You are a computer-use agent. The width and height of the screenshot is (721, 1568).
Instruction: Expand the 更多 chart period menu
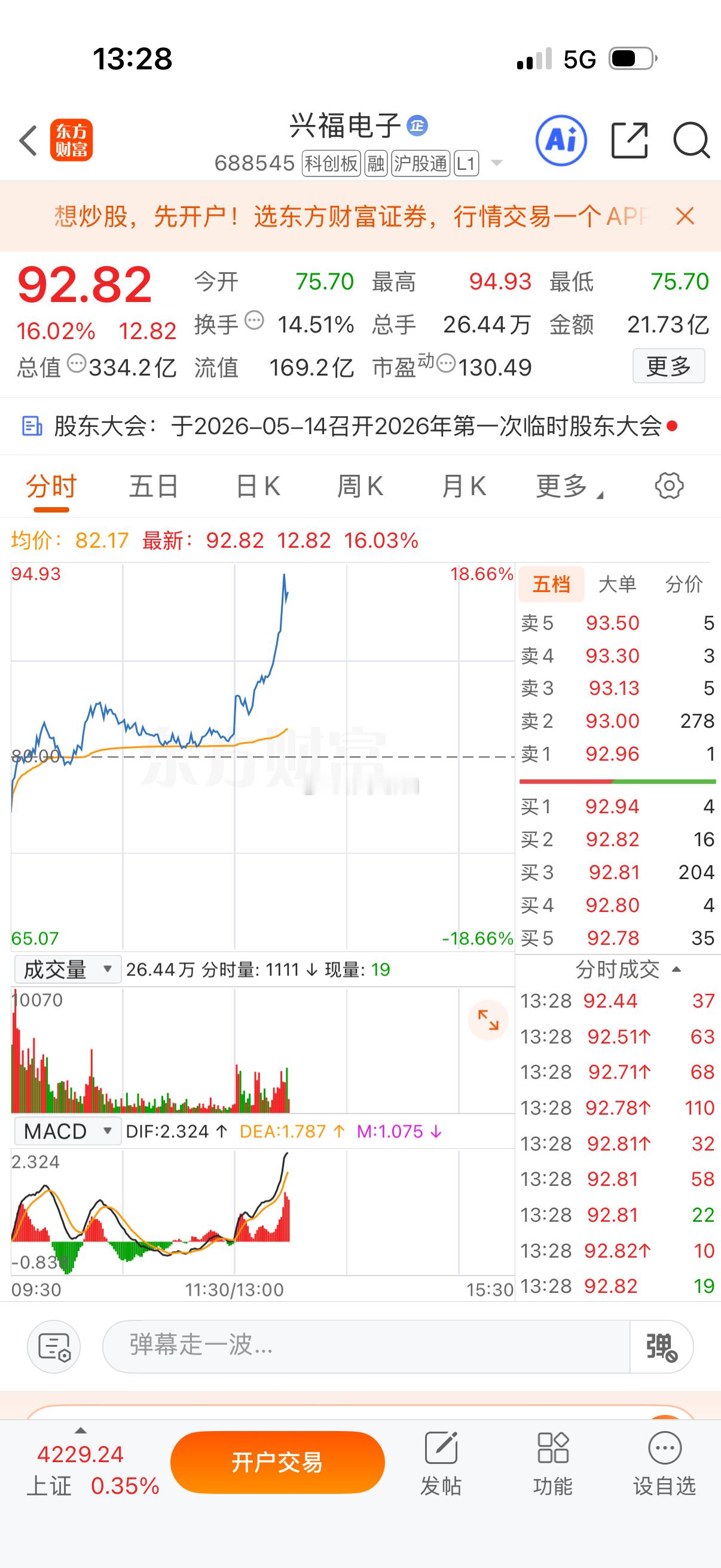click(569, 486)
